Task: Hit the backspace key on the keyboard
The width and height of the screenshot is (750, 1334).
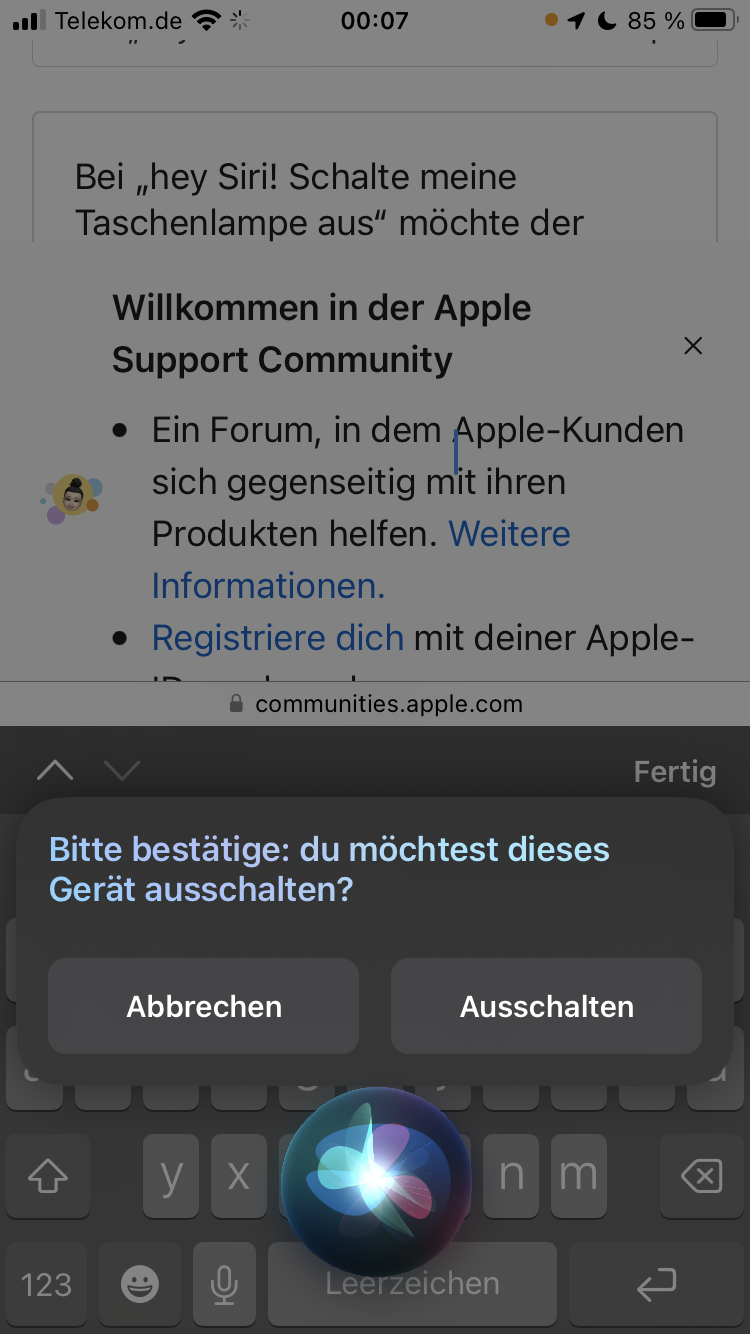Action: [701, 1177]
